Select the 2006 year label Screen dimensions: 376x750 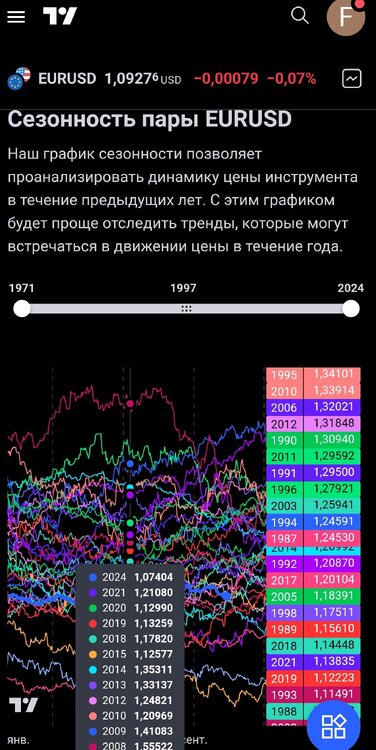[284, 408]
